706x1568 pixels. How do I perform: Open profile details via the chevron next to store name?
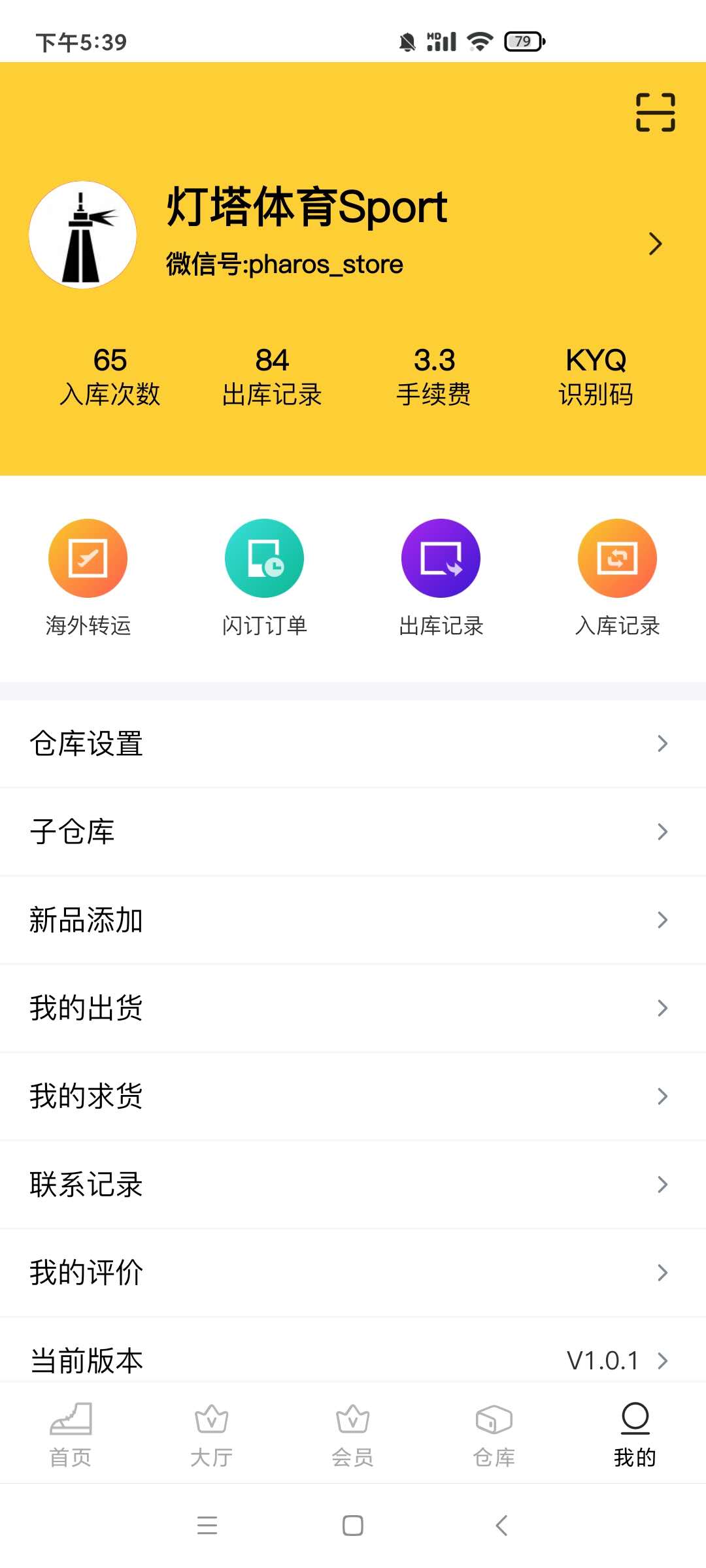654,243
